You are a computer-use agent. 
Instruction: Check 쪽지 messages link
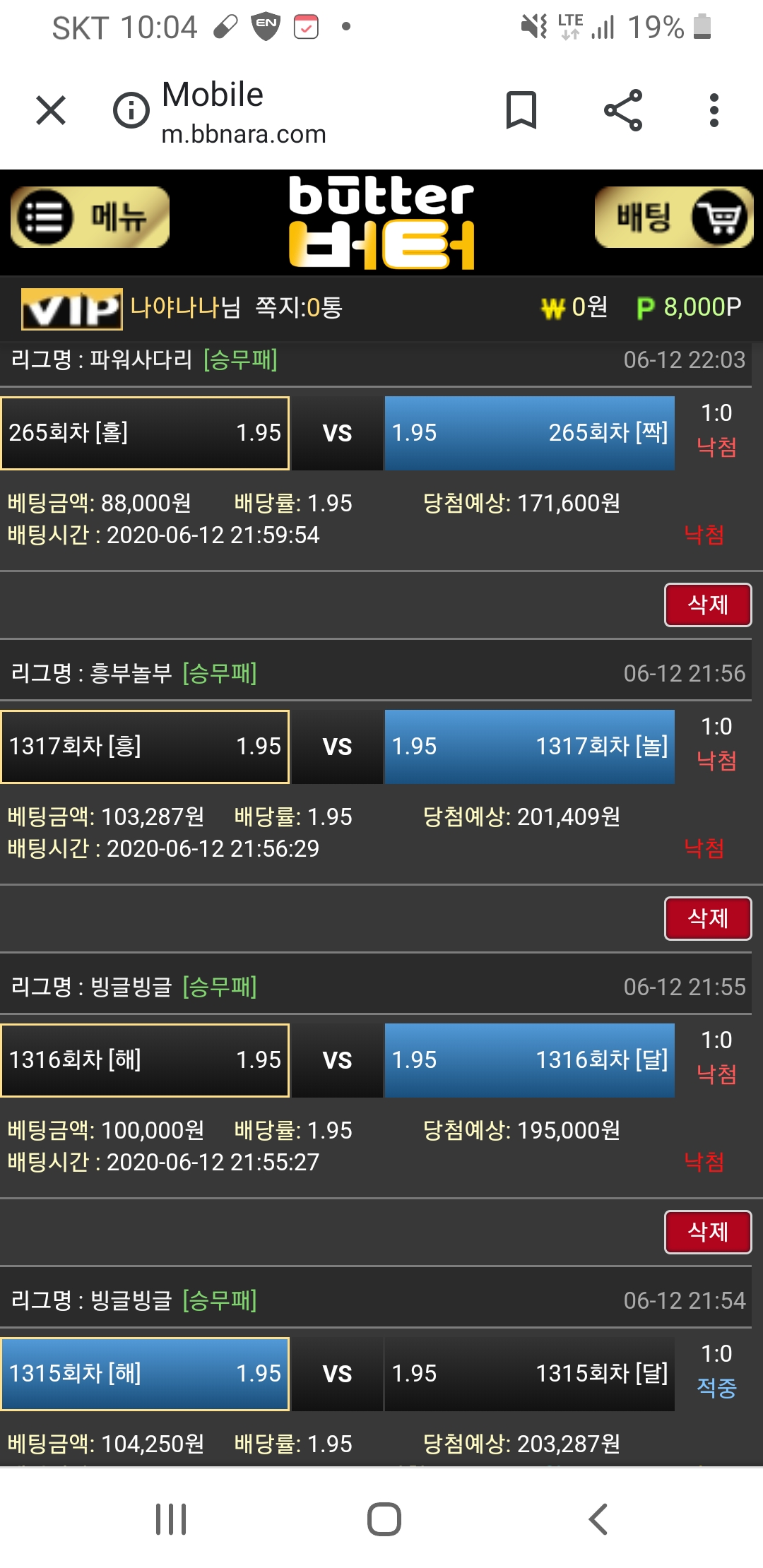(x=298, y=307)
